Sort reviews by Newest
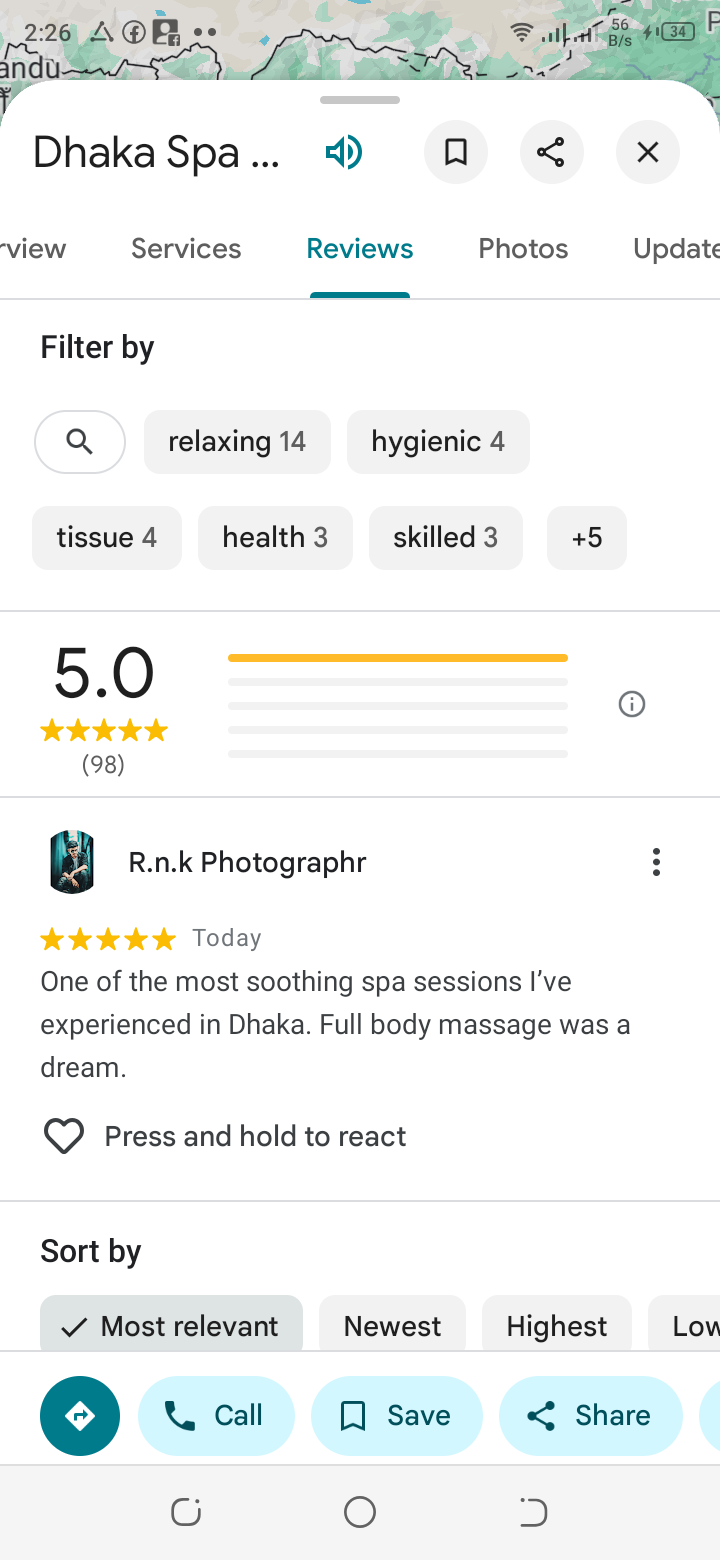This screenshot has height=1560, width=720. pyautogui.click(x=392, y=1326)
